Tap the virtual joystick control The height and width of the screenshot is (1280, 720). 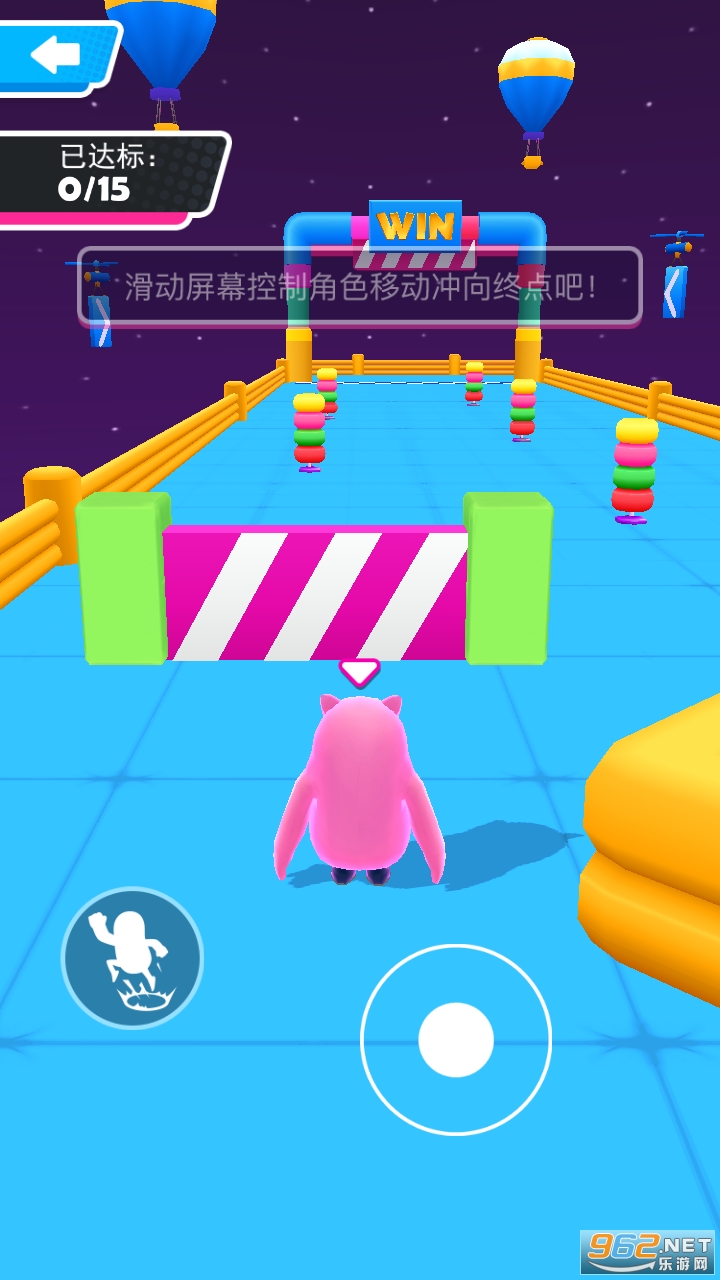[x=456, y=1040]
